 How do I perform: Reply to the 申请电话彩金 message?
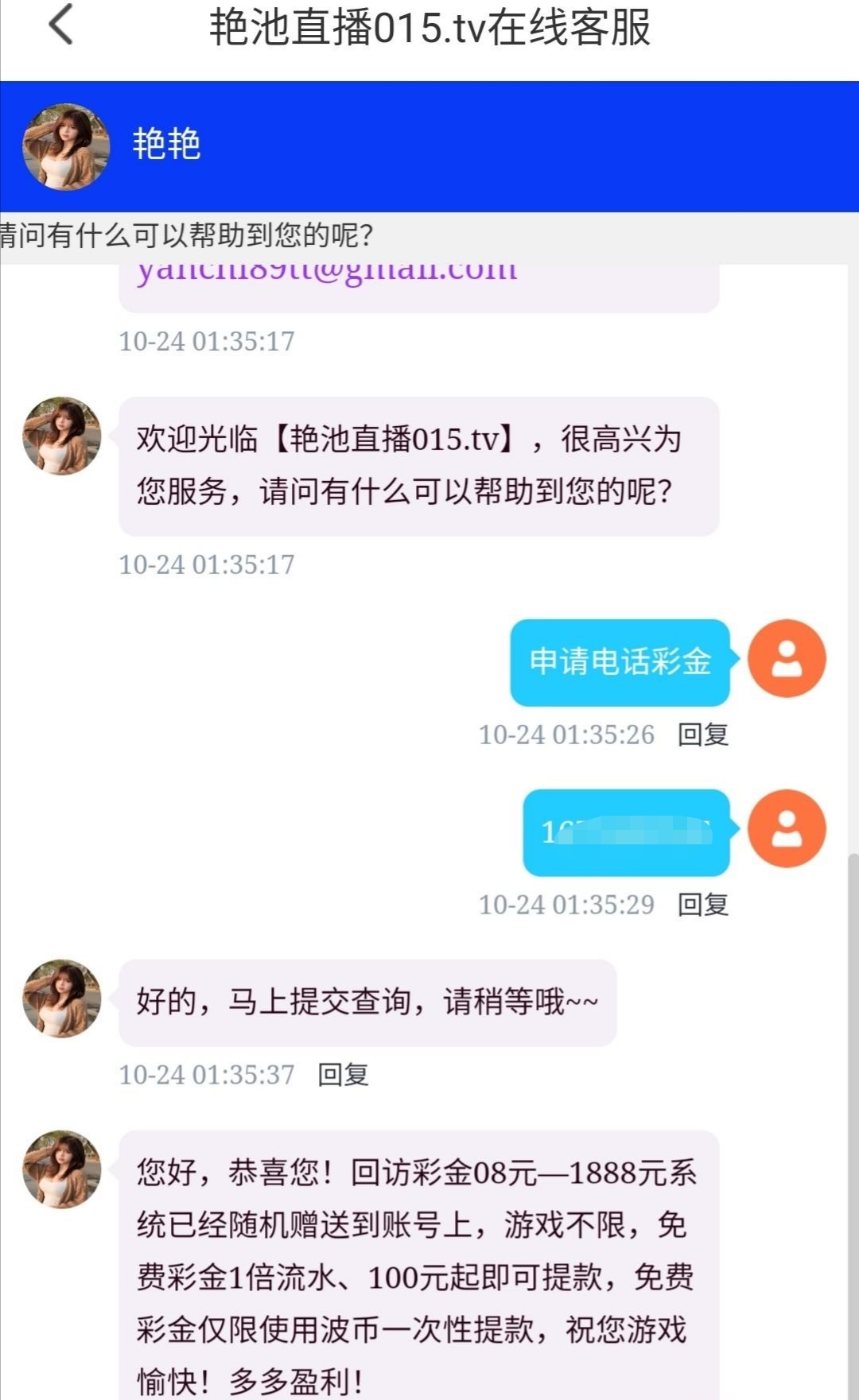702,734
